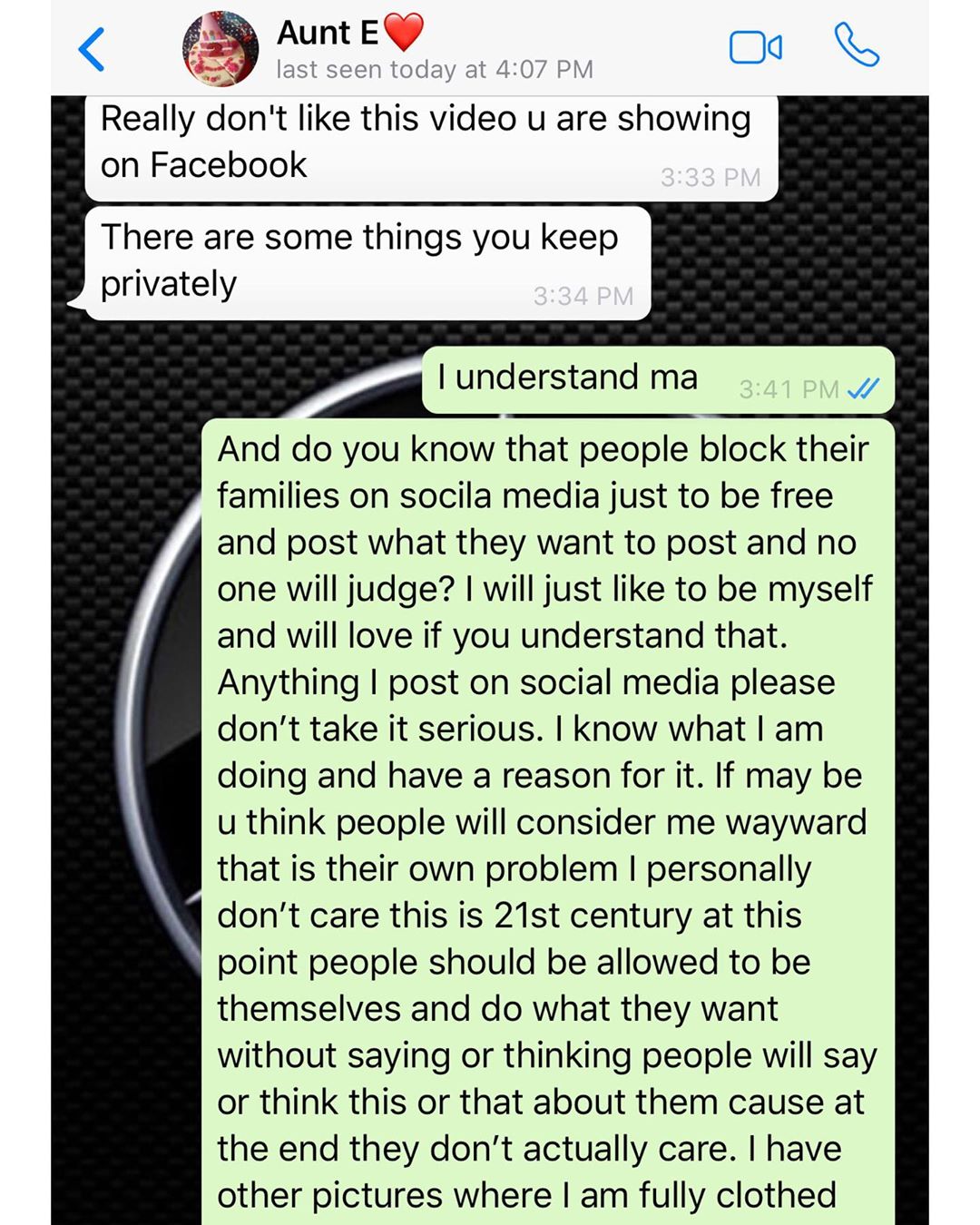Open Aunt E's contact info
The width and height of the screenshot is (980, 1225).
434,51
